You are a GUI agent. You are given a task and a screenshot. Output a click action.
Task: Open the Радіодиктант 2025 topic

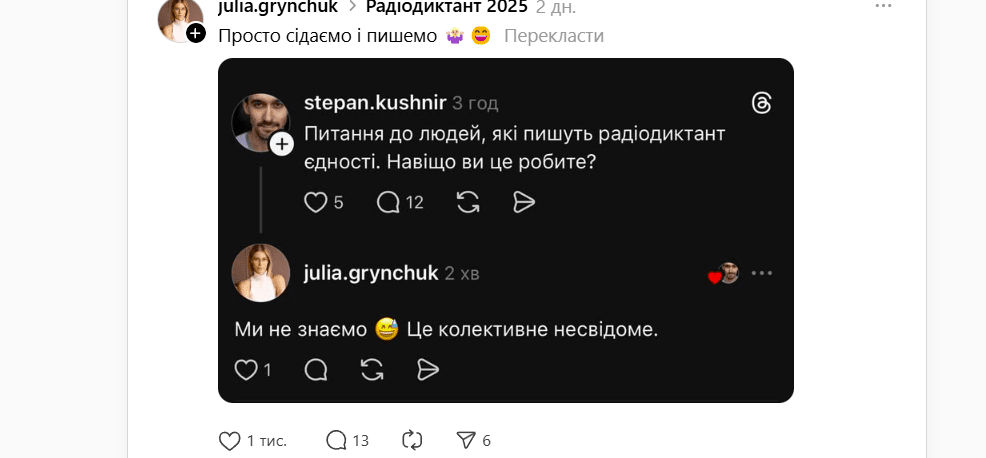click(x=446, y=7)
